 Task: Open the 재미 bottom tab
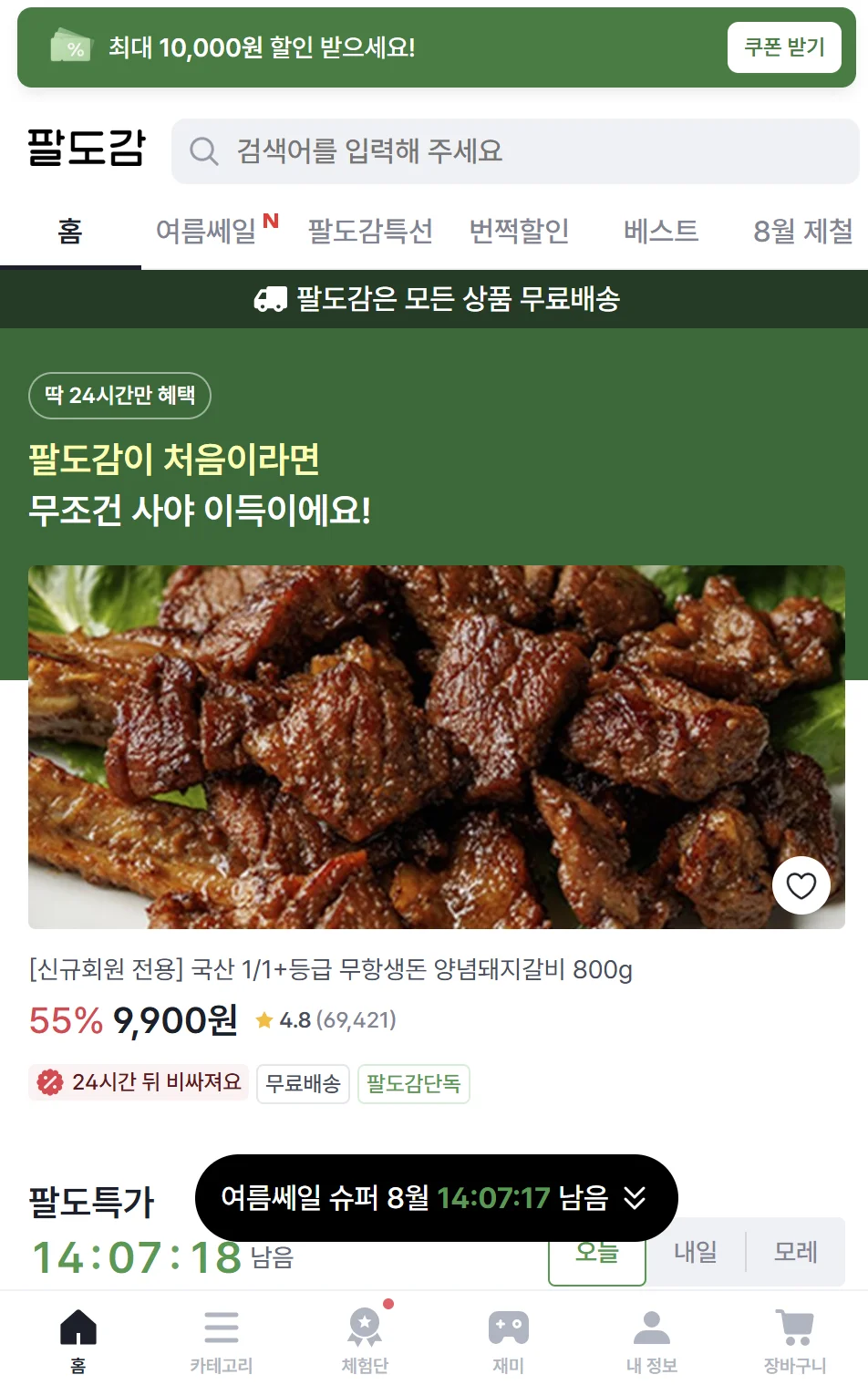(x=508, y=1340)
